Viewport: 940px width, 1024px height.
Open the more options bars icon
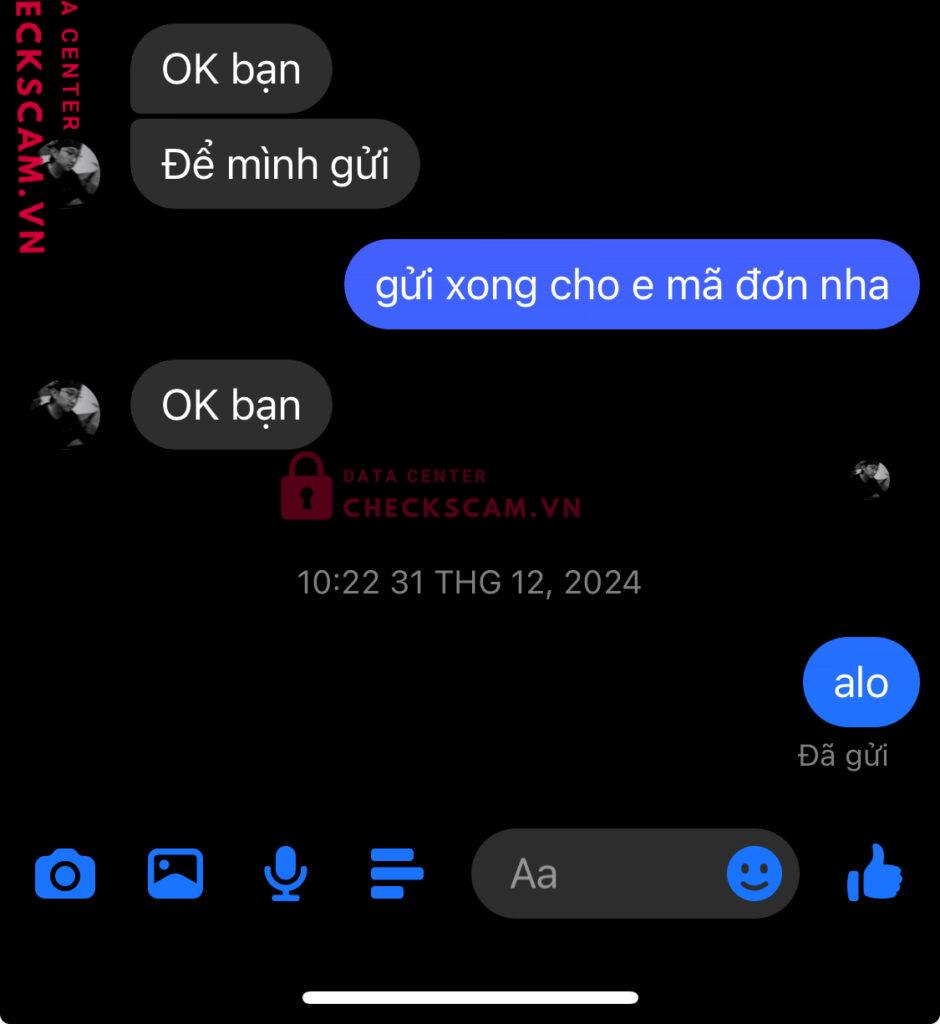(x=397, y=873)
